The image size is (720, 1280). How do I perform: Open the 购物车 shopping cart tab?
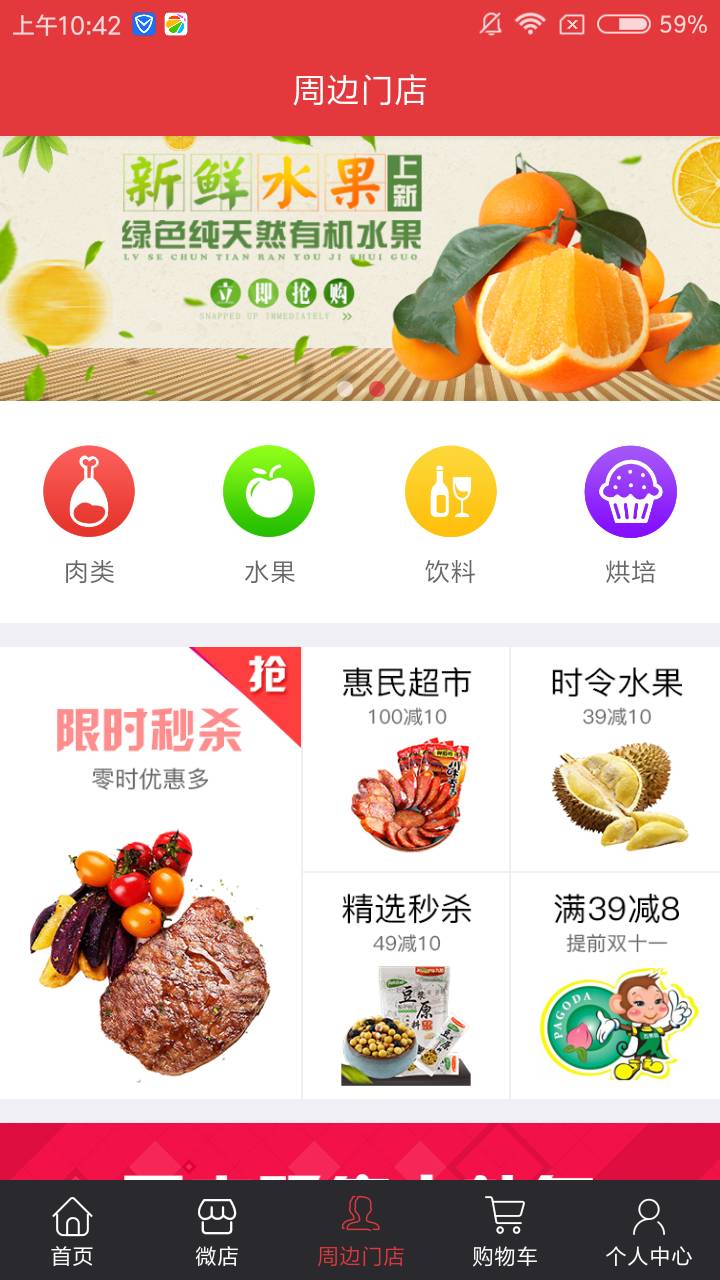[504, 1232]
